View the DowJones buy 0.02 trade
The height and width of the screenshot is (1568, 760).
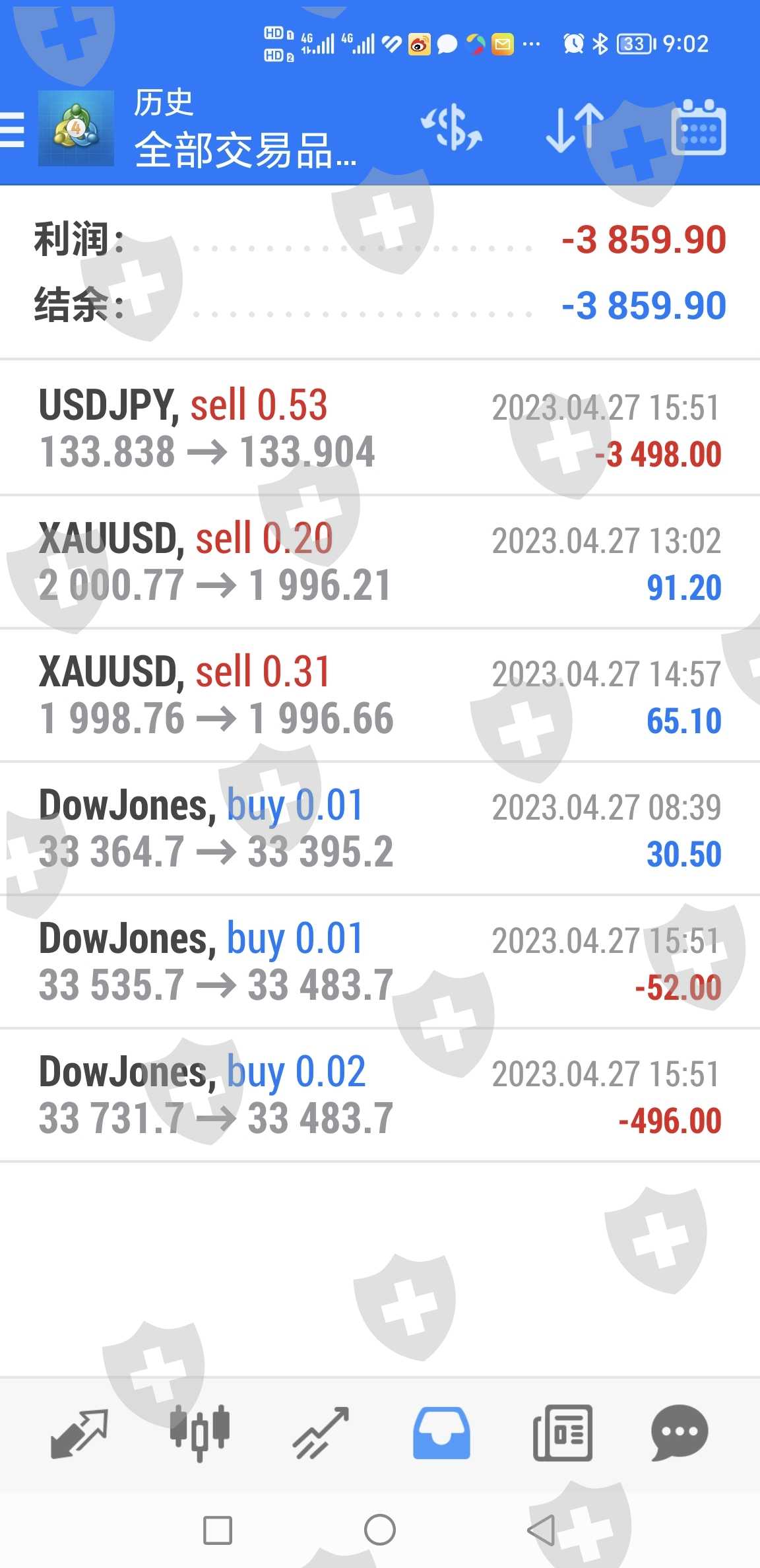380,1095
